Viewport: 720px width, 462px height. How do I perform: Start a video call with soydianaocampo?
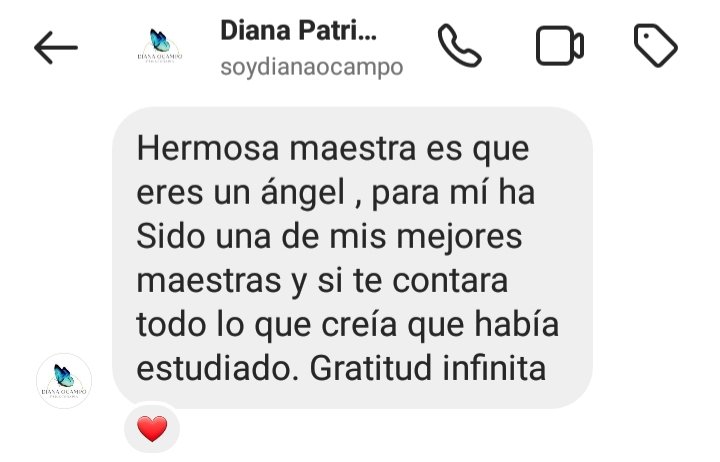559,46
